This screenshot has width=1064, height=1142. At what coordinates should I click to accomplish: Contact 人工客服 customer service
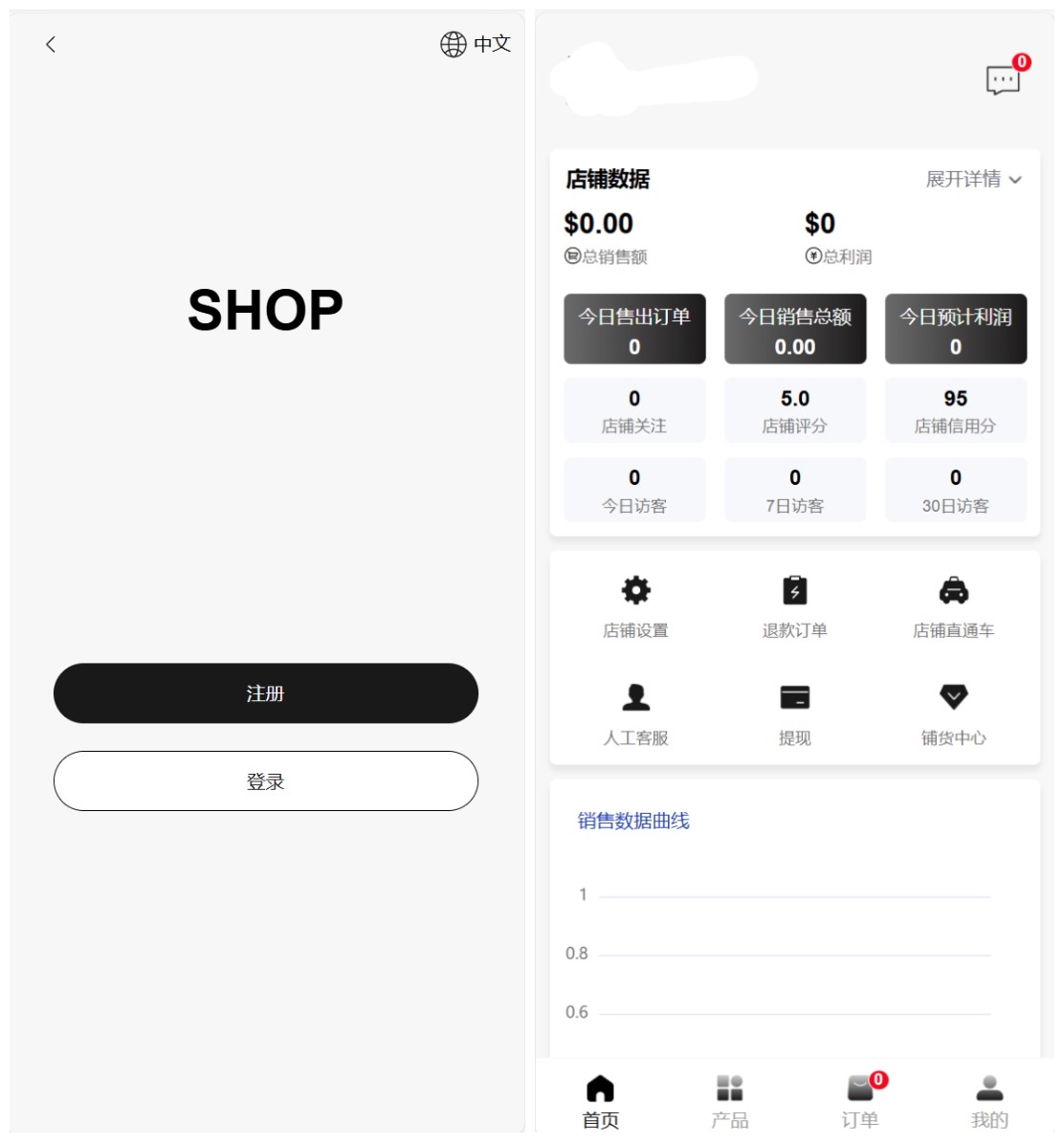(635, 713)
